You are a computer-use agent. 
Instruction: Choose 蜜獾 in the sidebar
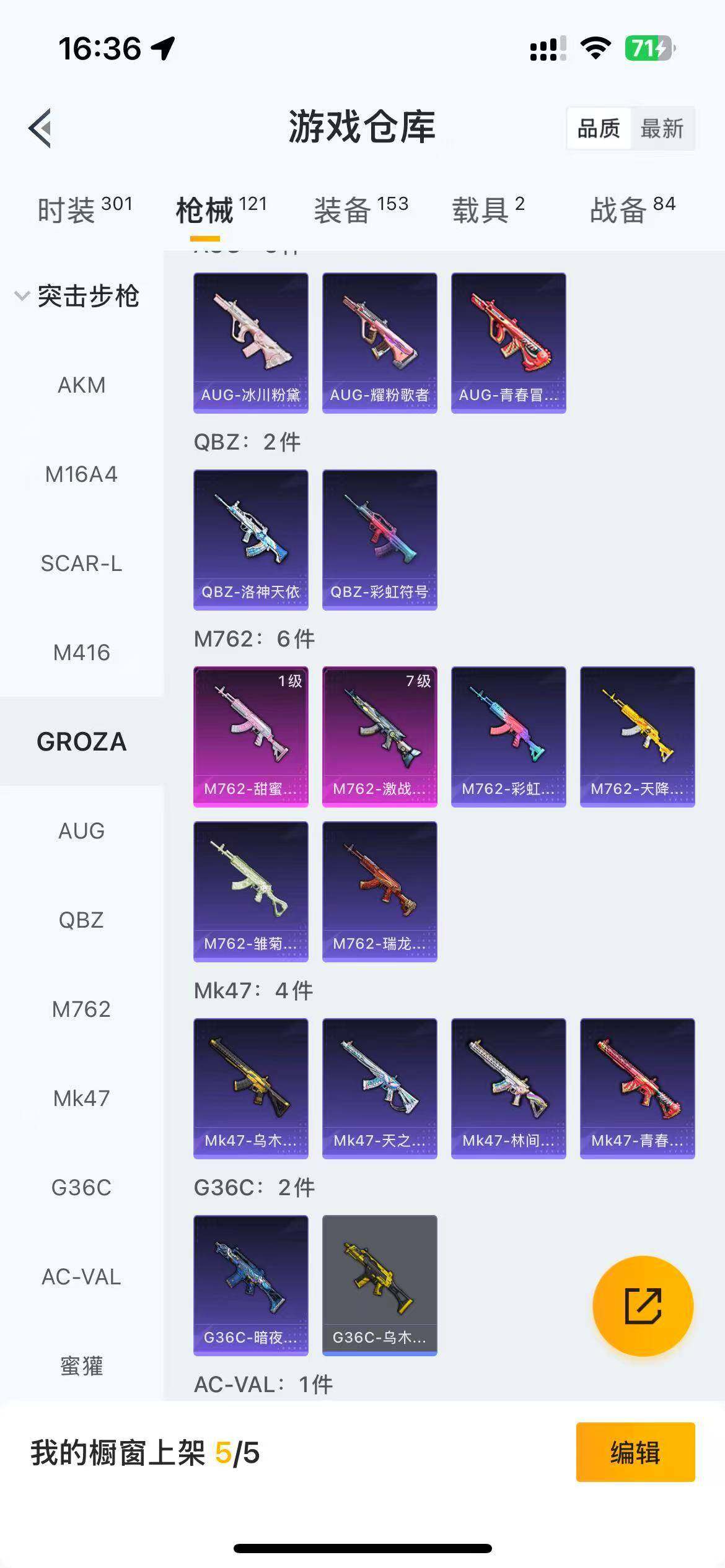click(x=81, y=1365)
